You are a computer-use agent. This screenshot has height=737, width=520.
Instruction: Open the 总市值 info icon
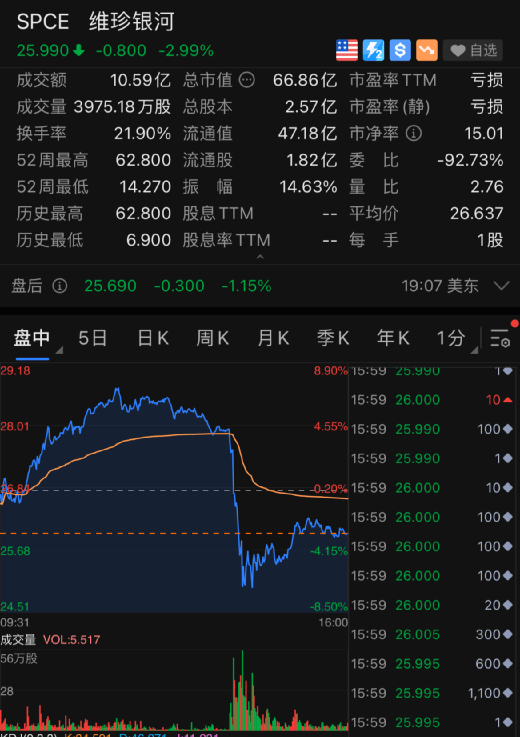pos(247,80)
